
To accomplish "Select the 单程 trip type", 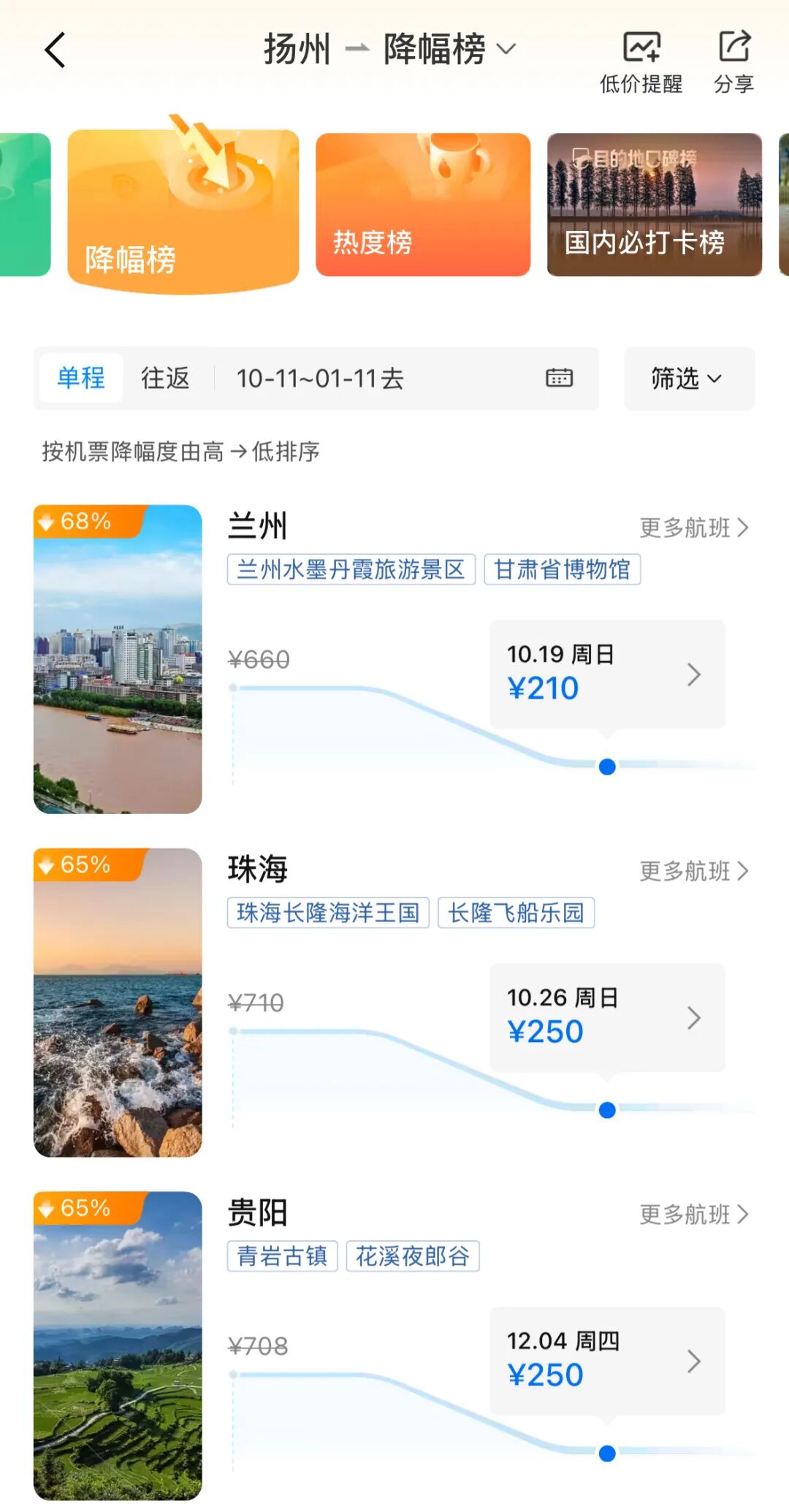I will (x=81, y=379).
